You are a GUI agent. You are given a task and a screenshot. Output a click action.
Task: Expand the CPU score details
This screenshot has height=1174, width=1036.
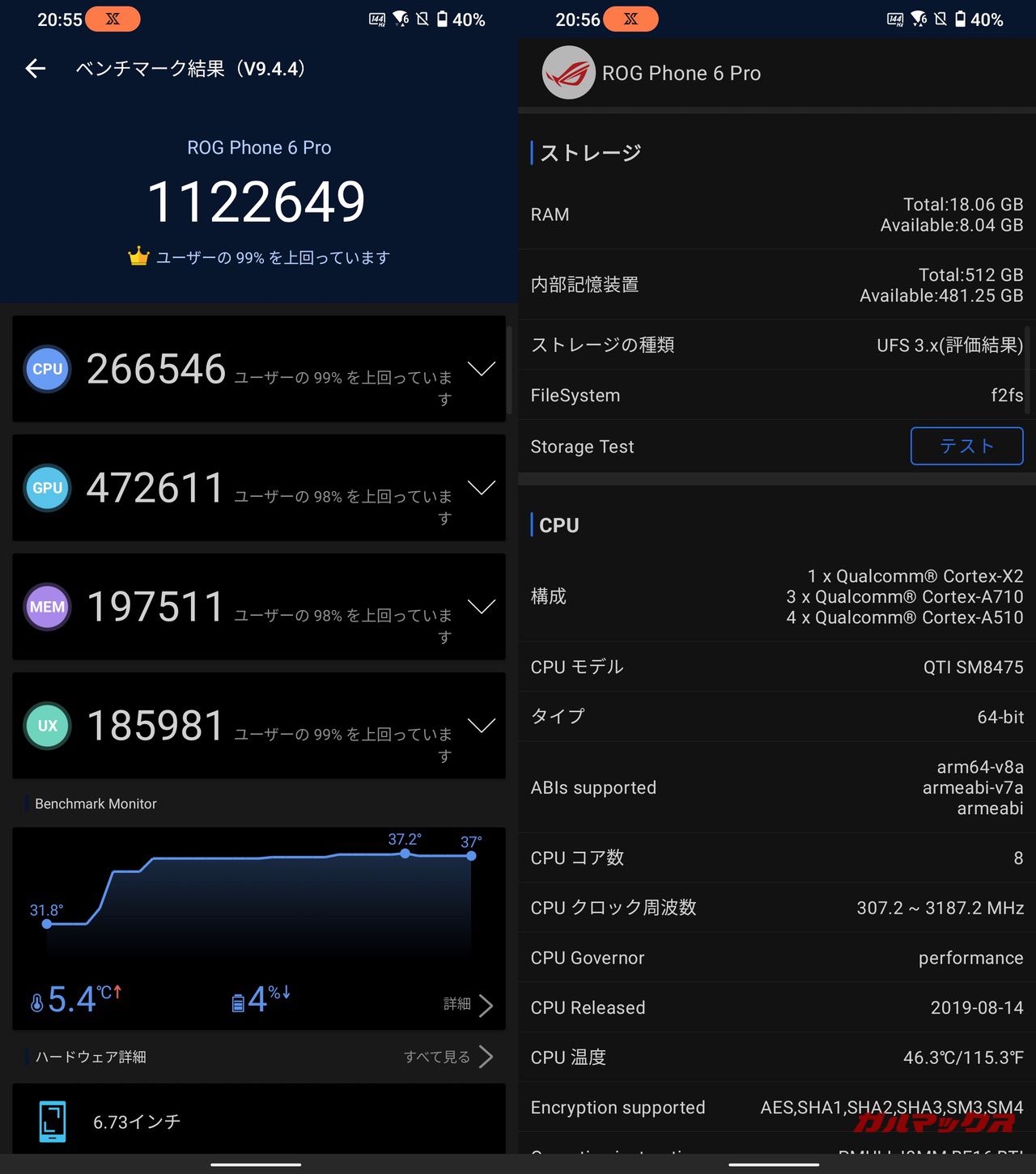(x=482, y=369)
